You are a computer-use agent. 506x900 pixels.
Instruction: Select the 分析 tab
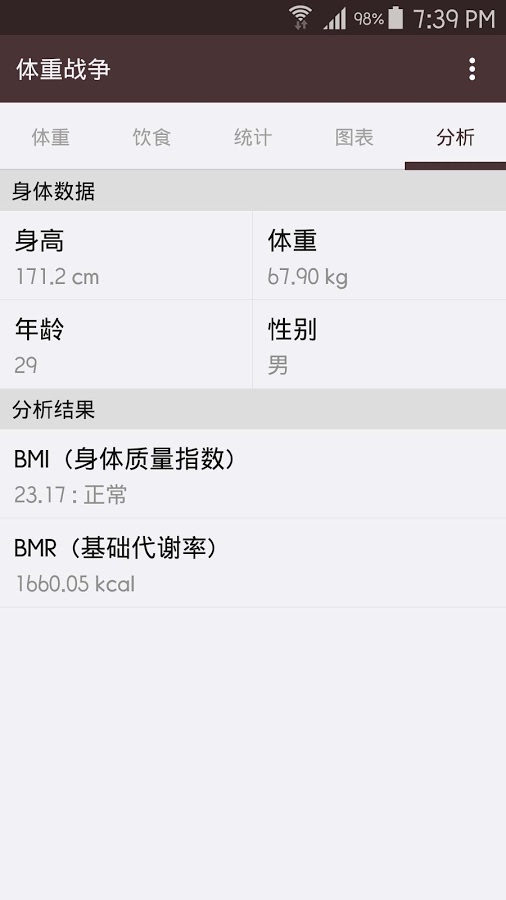coord(456,138)
